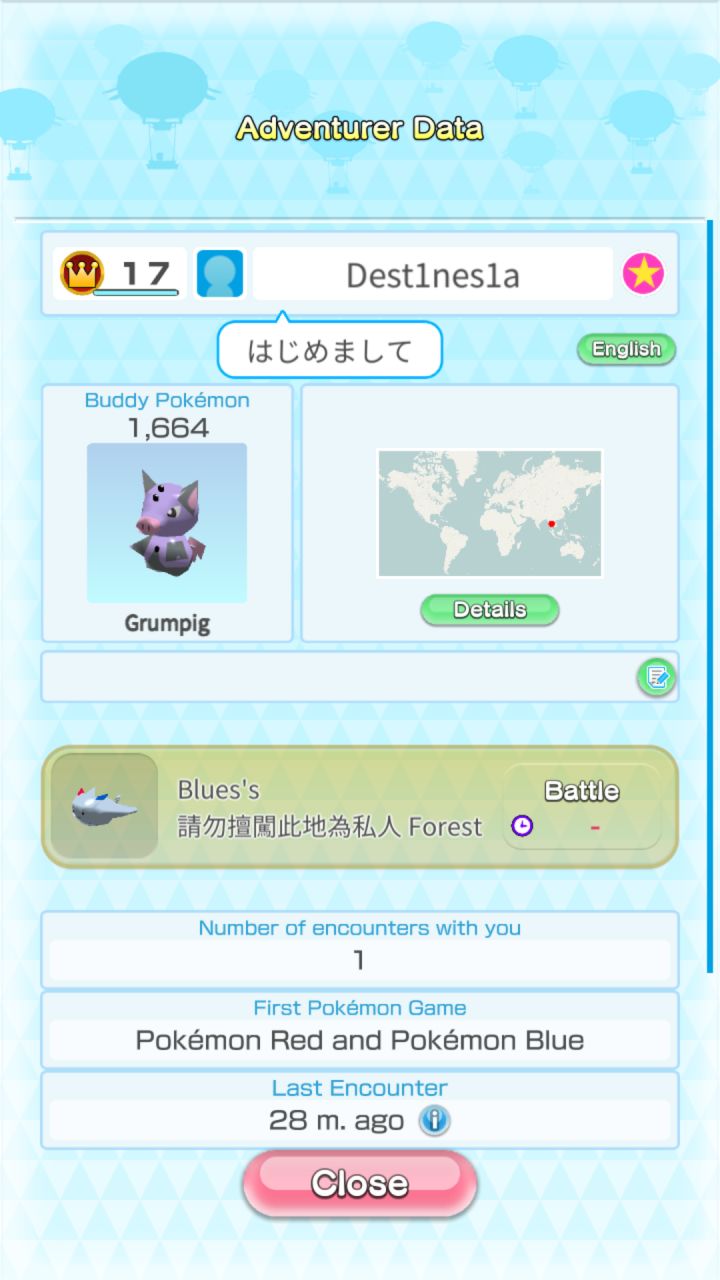720x1280 pixels.
Task: Open the greeting bubble はじめまして
Action: (330, 349)
